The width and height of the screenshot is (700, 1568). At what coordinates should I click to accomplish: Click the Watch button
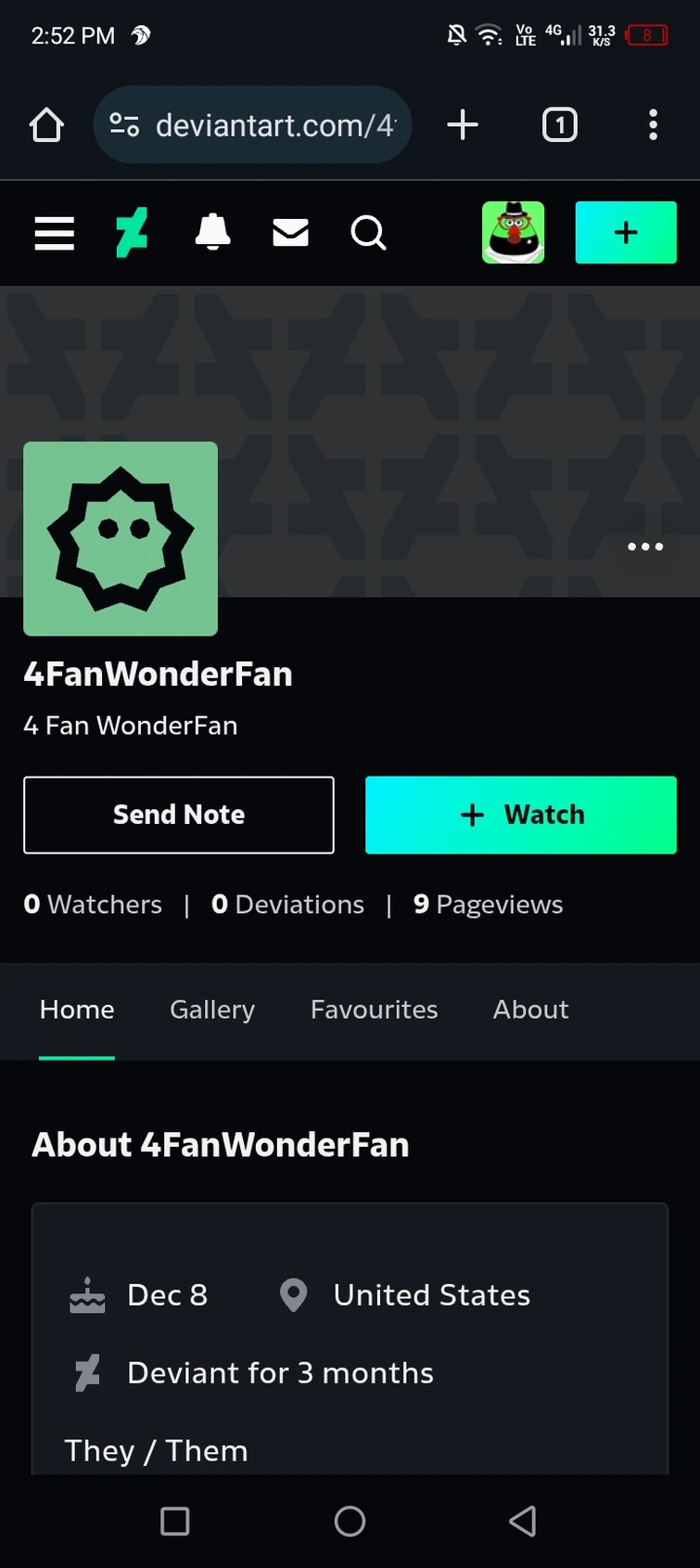[x=520, y=815]
